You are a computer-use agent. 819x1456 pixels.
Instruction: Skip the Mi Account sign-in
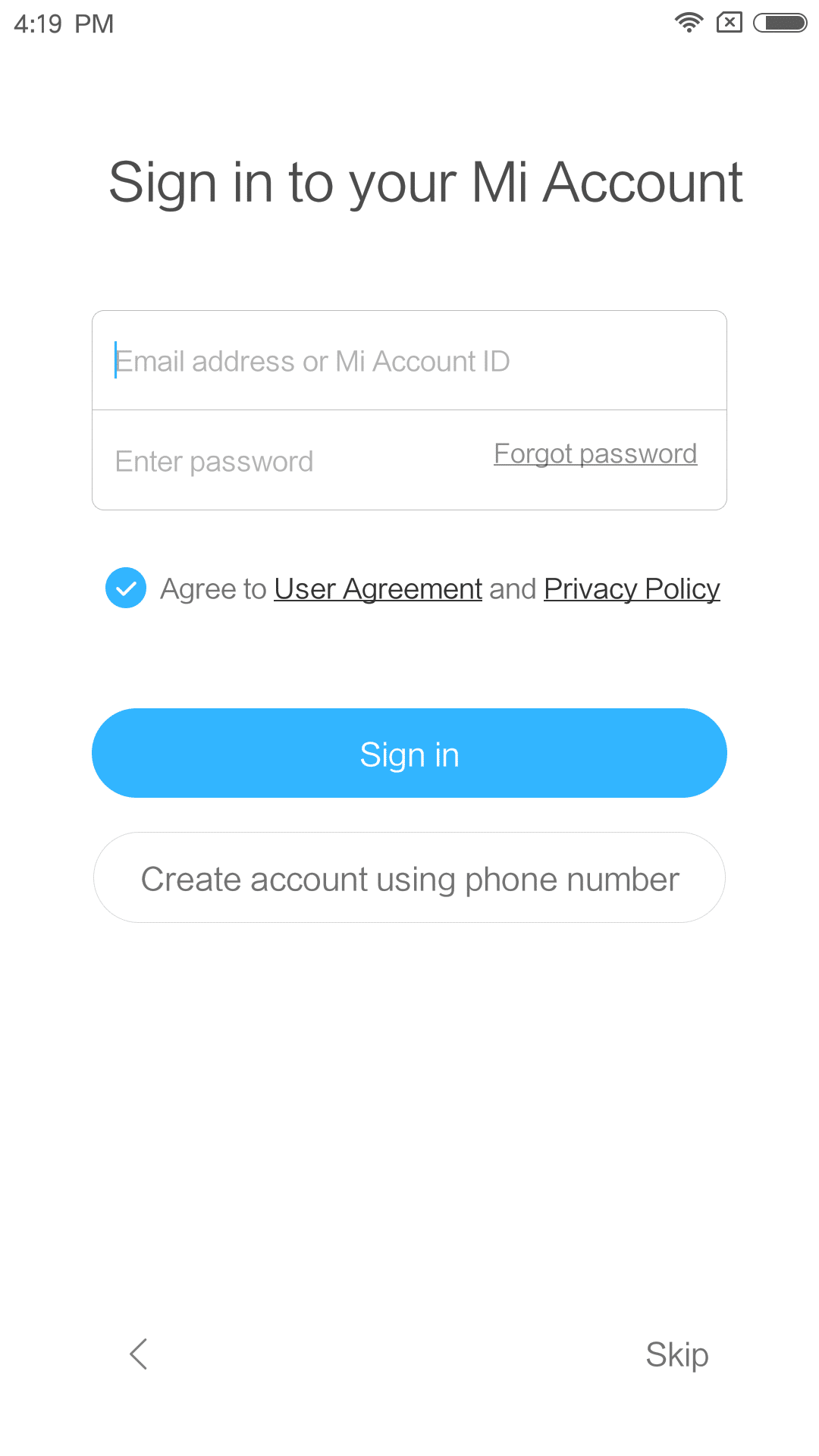(677, 1355)
